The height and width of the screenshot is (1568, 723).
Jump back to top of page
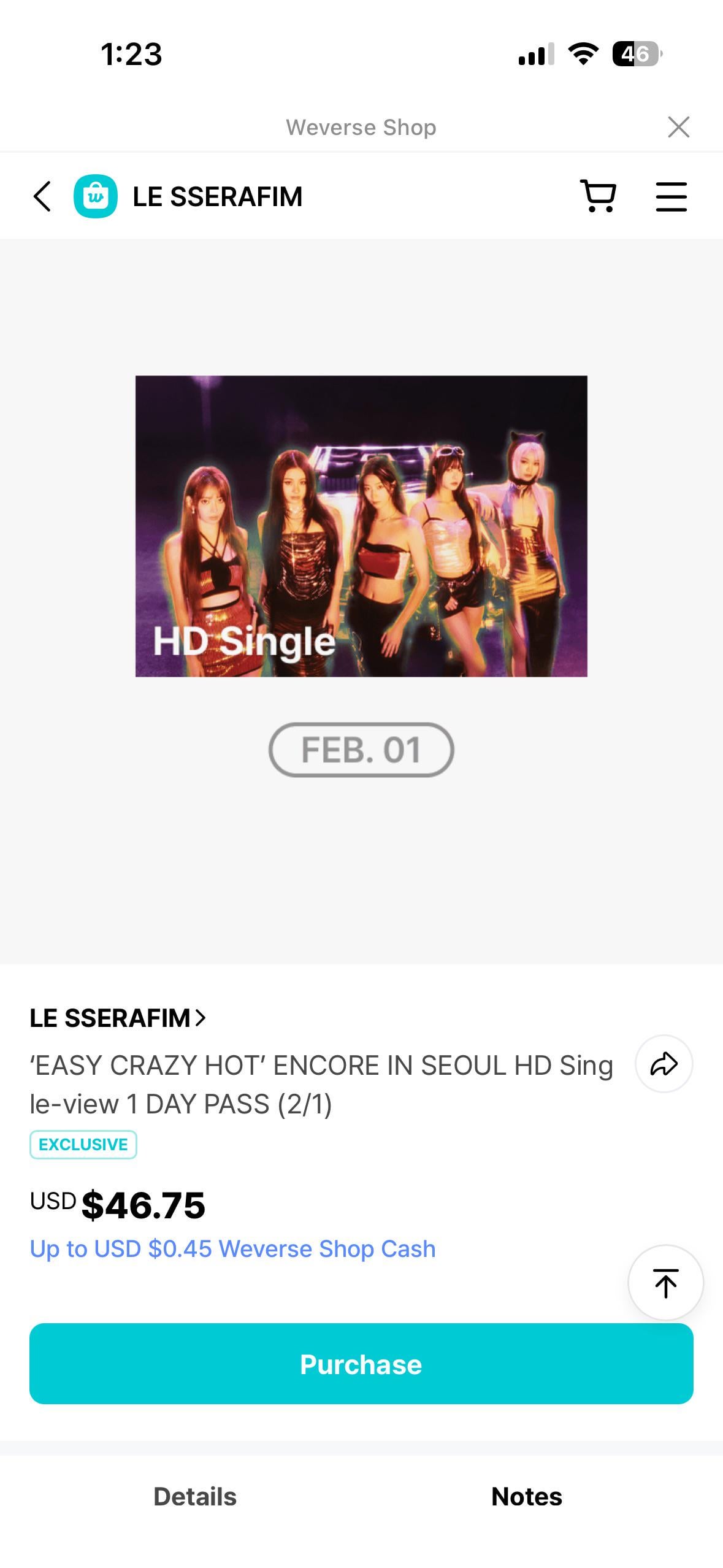tap(665, 1283)
